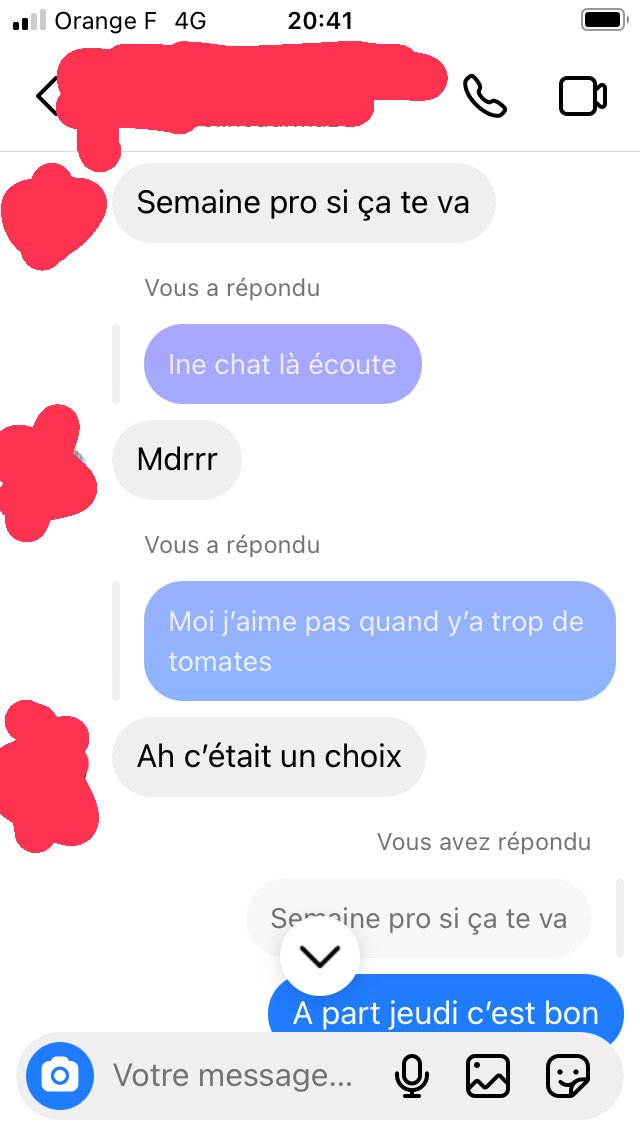The image size is (640, 1136).
Task: Open the camera from message bar
Action: [x=60, y=1076]
